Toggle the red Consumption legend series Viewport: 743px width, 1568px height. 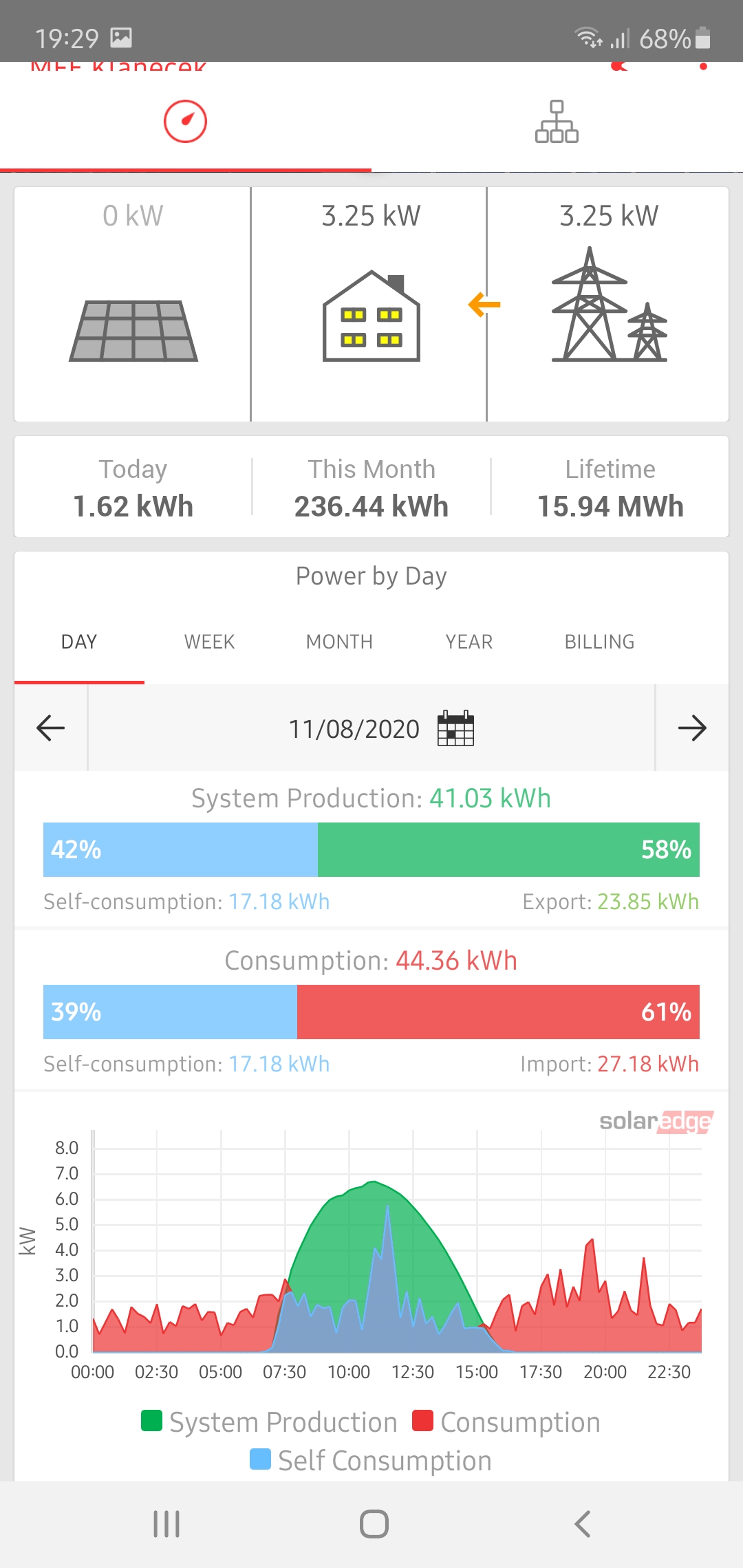(506, 1422)
